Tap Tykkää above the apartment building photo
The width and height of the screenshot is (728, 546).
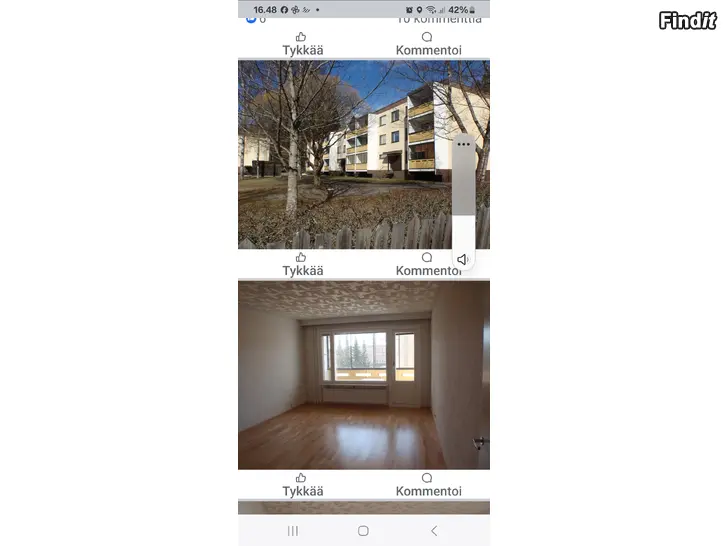click(x=302, y=44)
